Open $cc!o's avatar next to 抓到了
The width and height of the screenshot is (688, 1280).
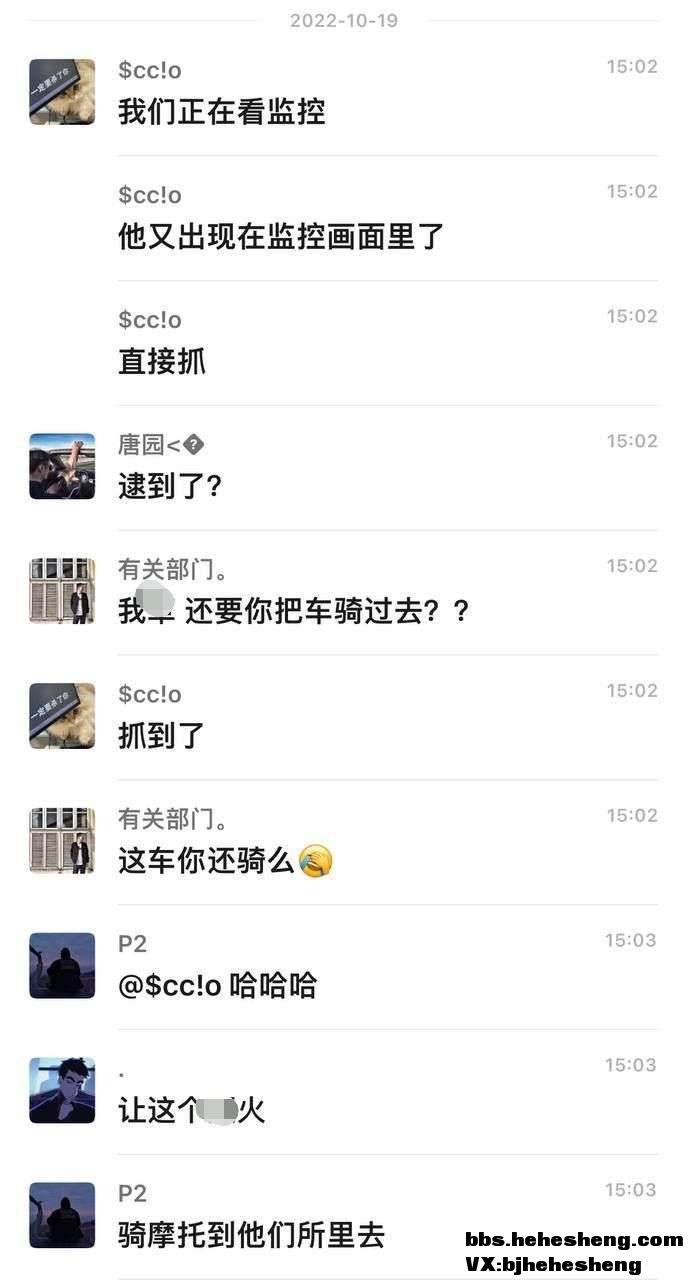62,716
